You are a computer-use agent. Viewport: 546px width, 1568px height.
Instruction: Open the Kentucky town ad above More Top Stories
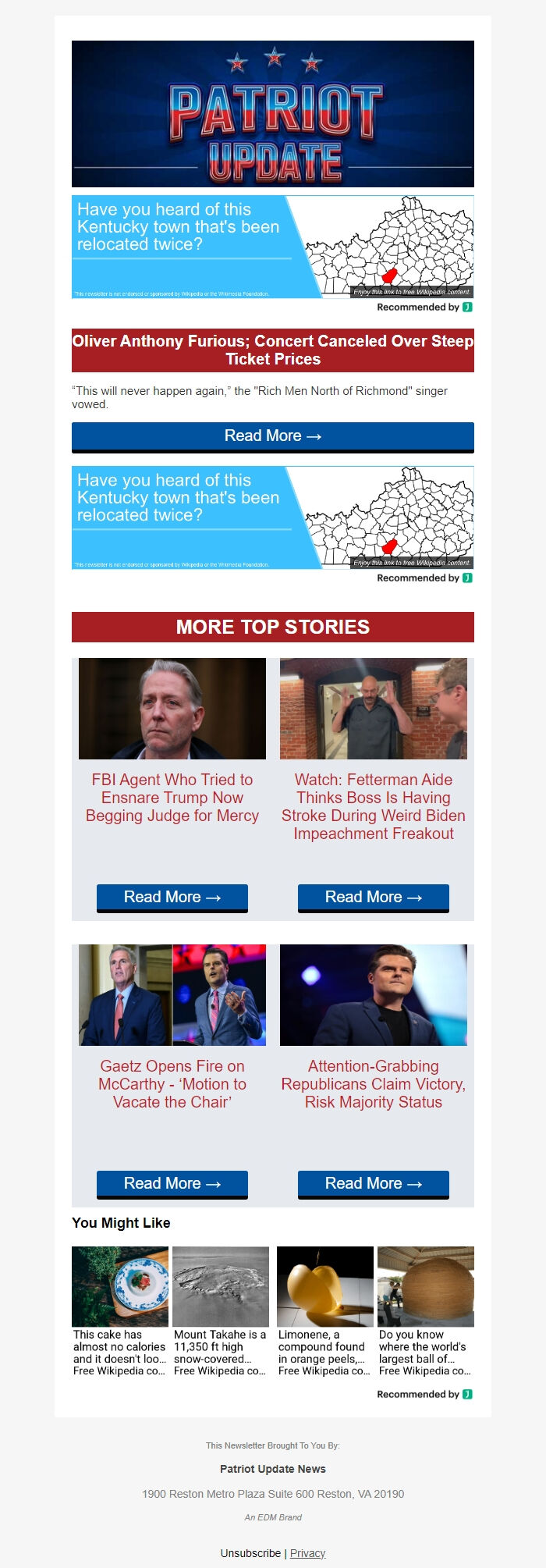click(x=272, y=517)
